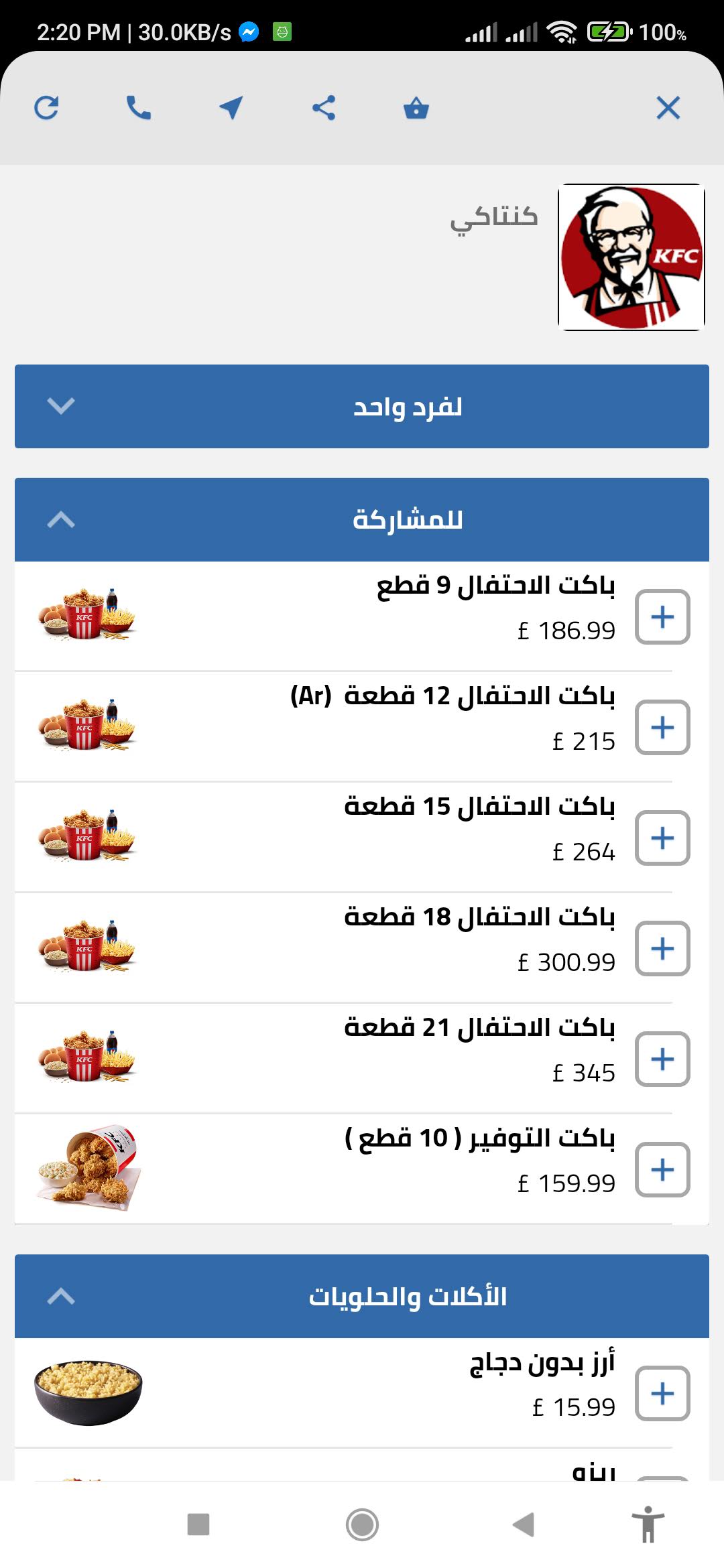The width and height of the screenshot is (724, 1568).
Task: Collapse the للمشاركة section
Action: (362, 519)
